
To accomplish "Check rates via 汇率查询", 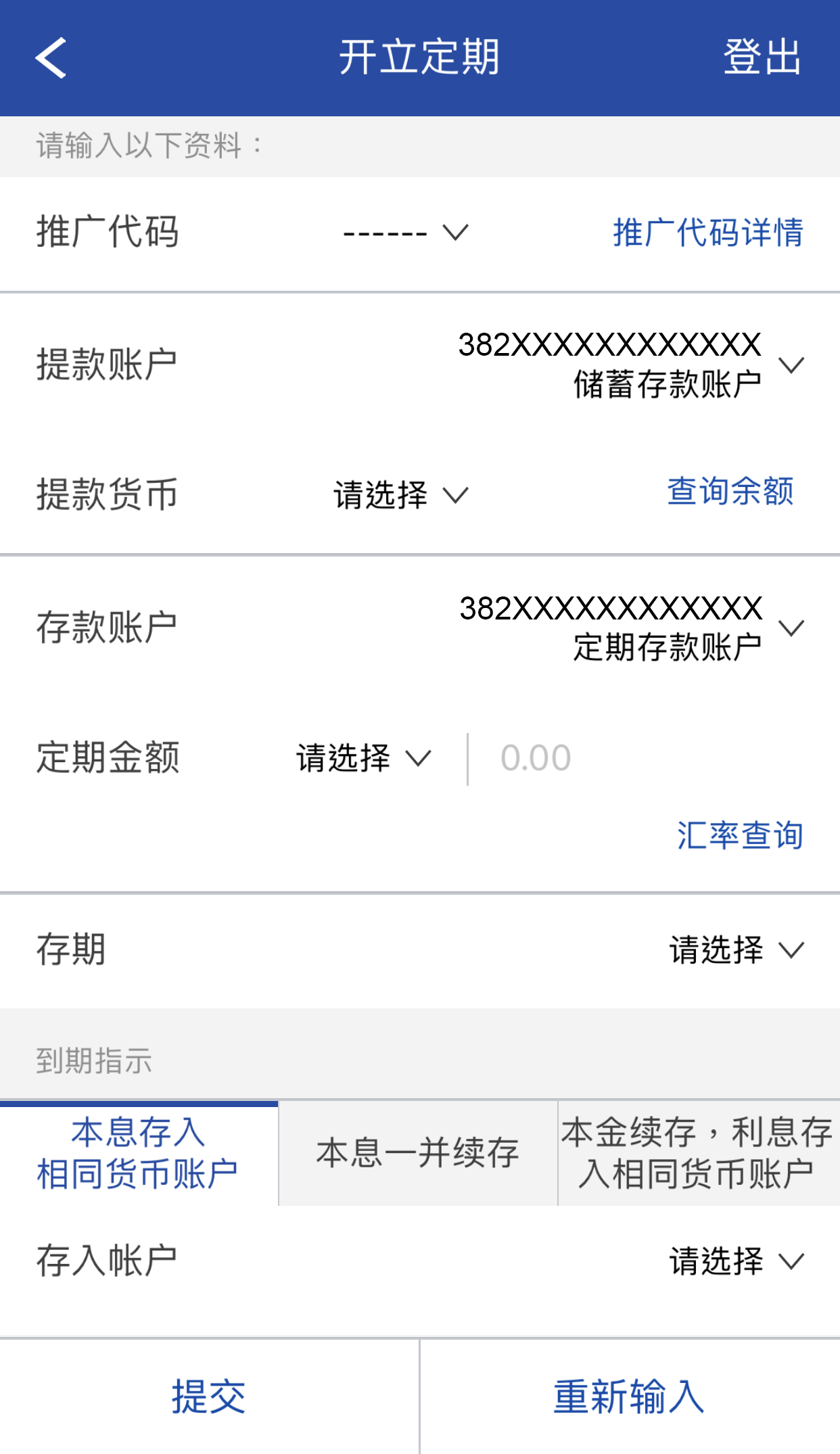I will pos(740,836).
